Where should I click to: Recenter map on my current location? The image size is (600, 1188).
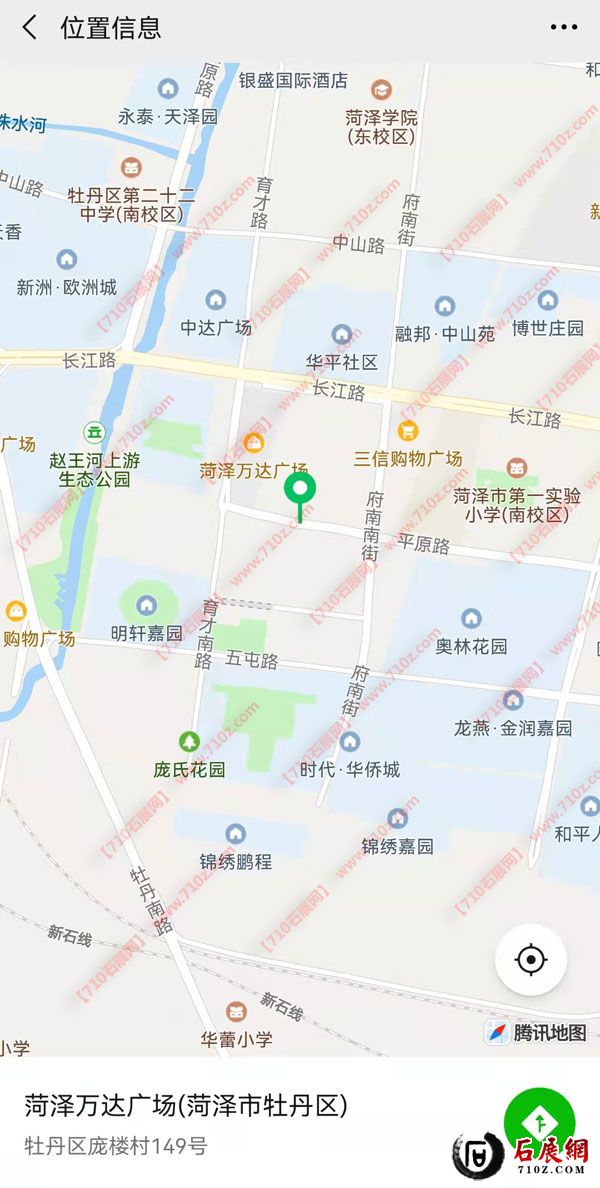531,960
